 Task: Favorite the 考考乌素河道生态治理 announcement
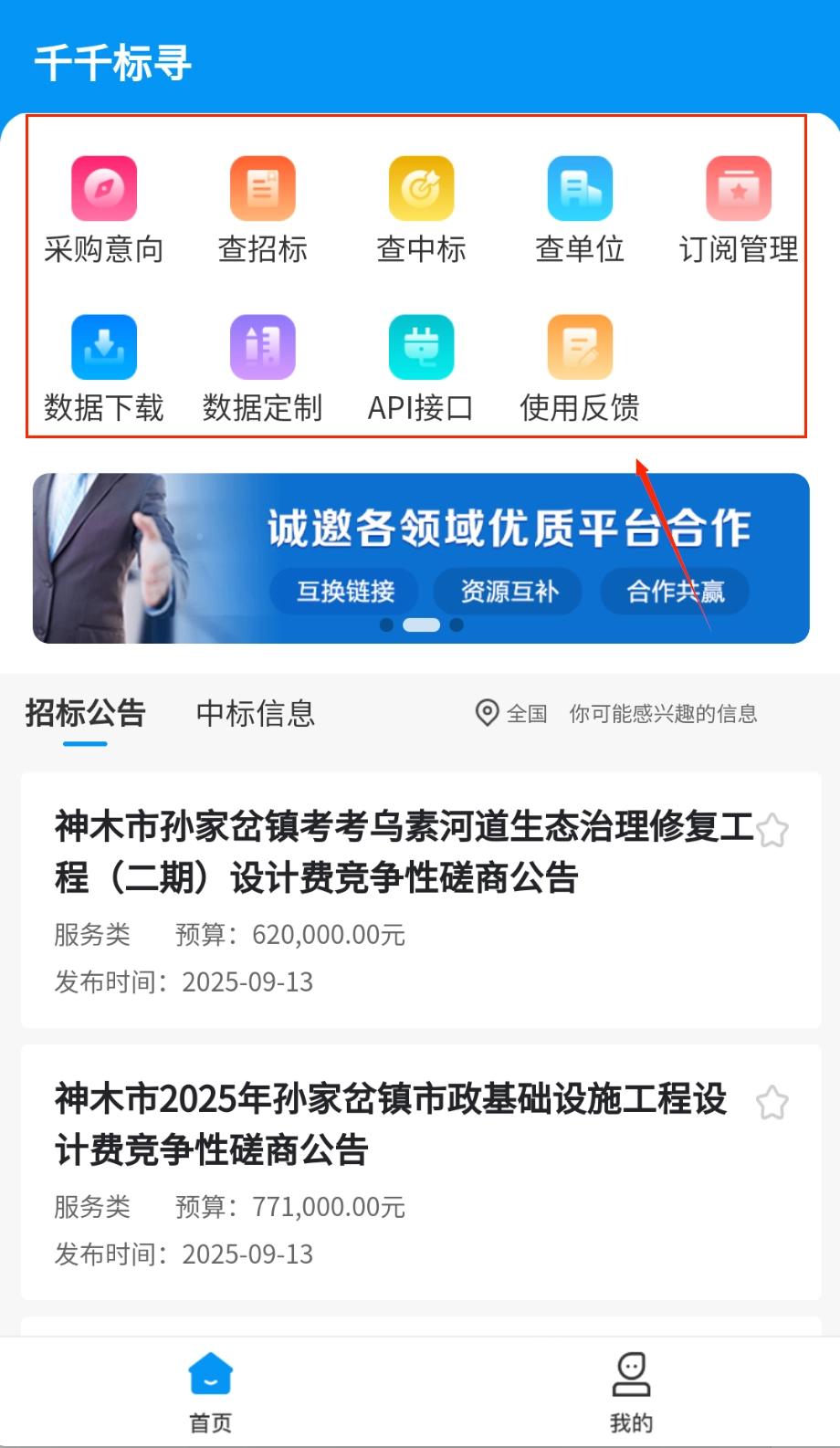(772, 830)
